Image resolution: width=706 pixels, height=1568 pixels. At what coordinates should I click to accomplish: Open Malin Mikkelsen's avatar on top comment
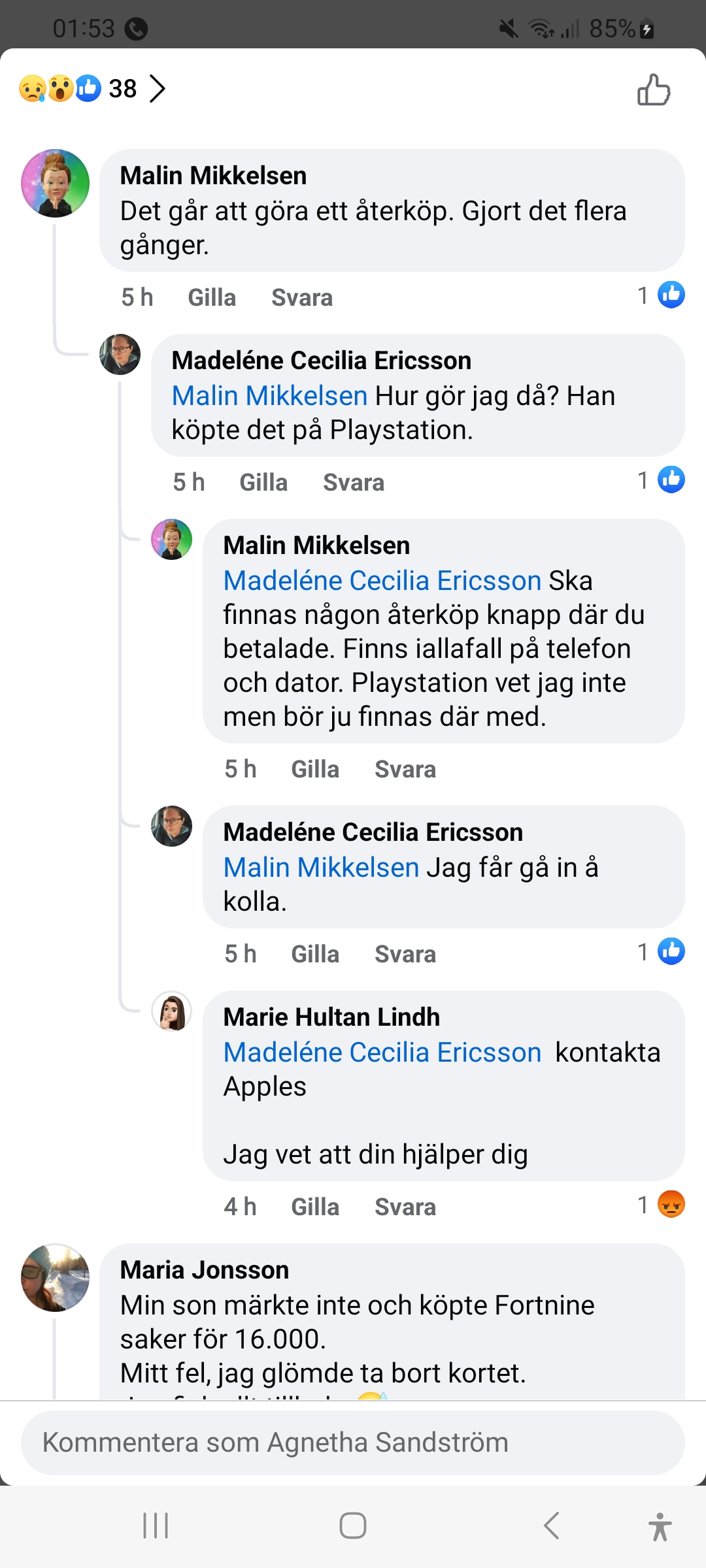[56, 184]
